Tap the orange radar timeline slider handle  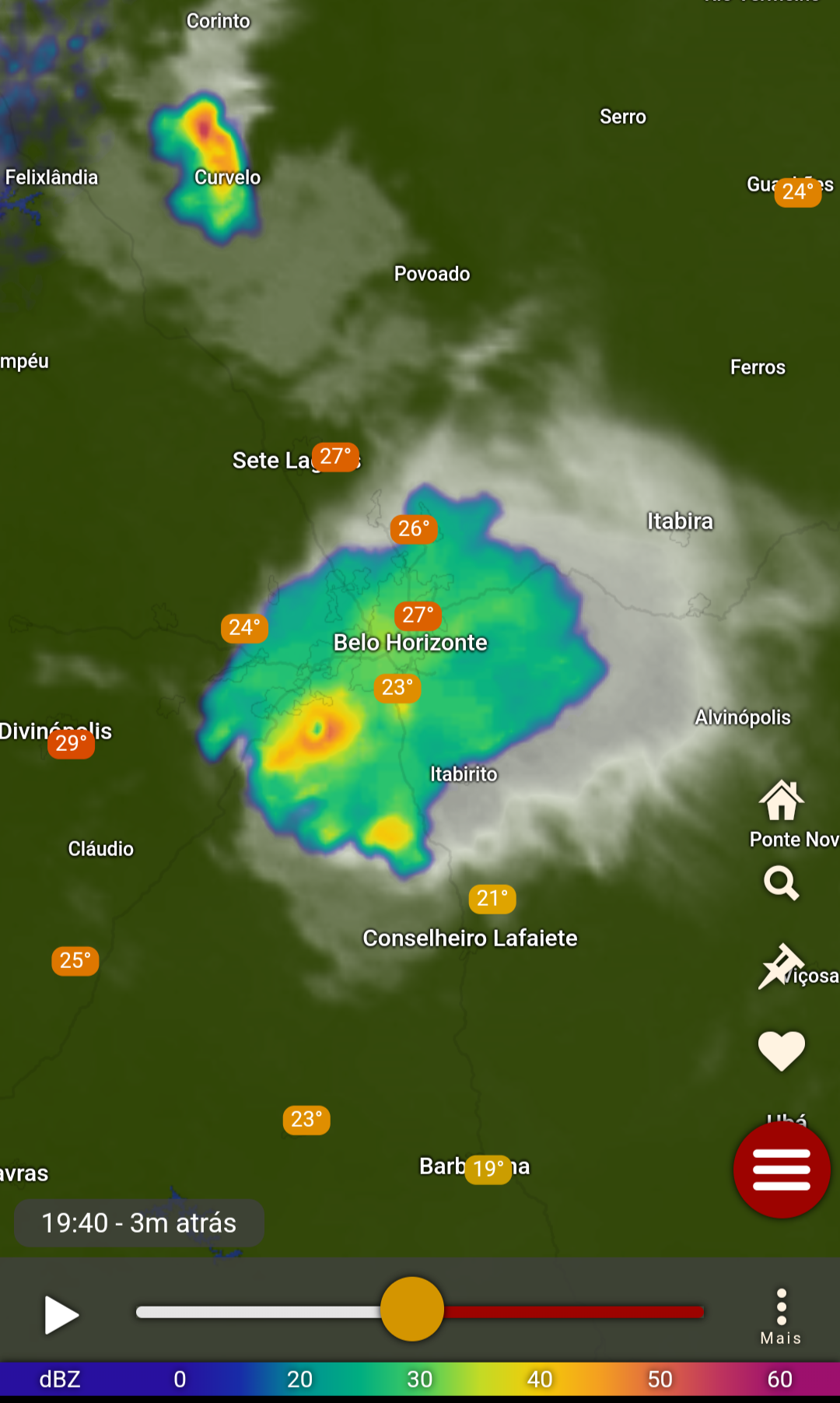point(412,1309)
